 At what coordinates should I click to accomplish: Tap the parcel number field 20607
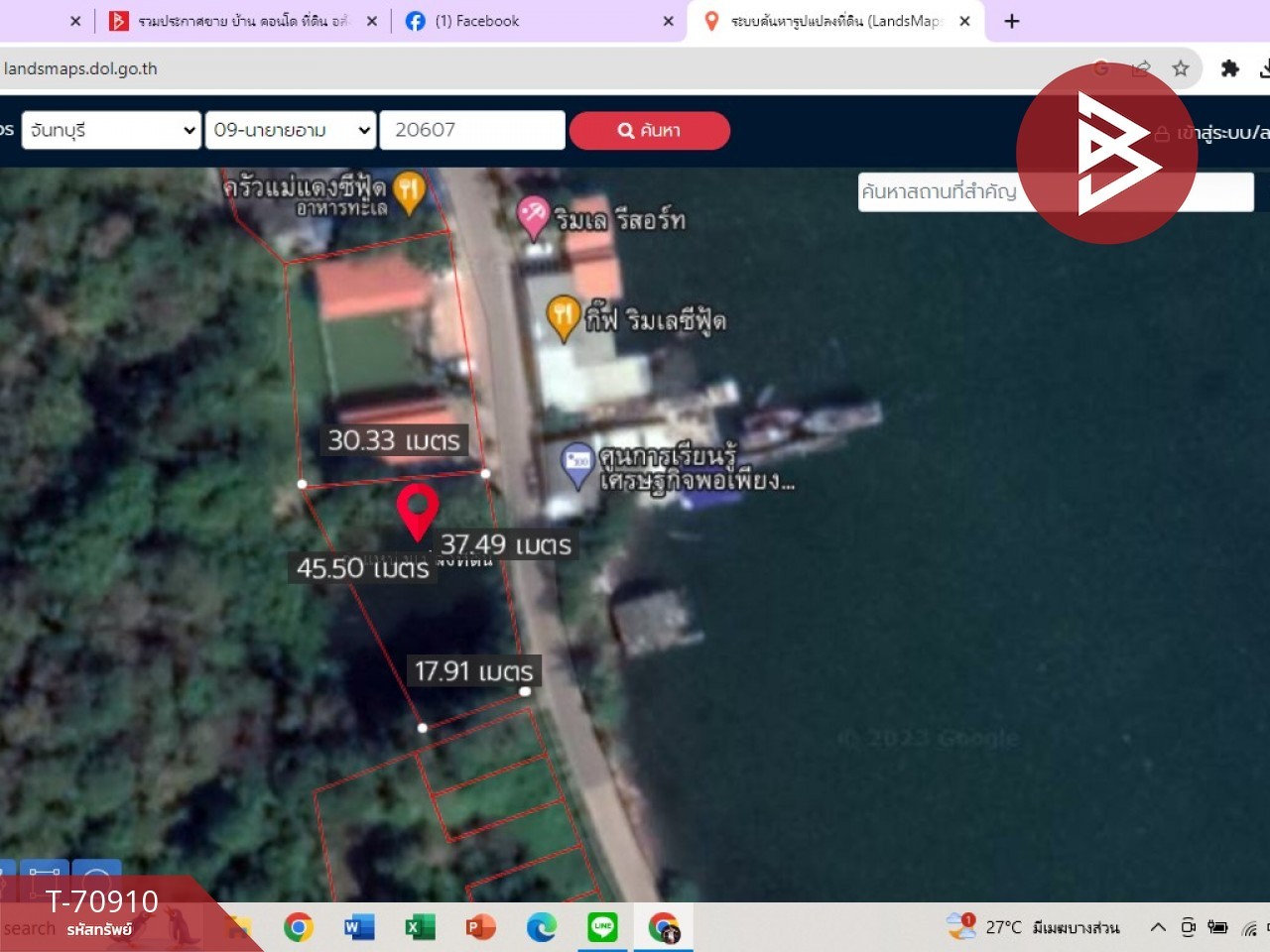click(472, 130)
